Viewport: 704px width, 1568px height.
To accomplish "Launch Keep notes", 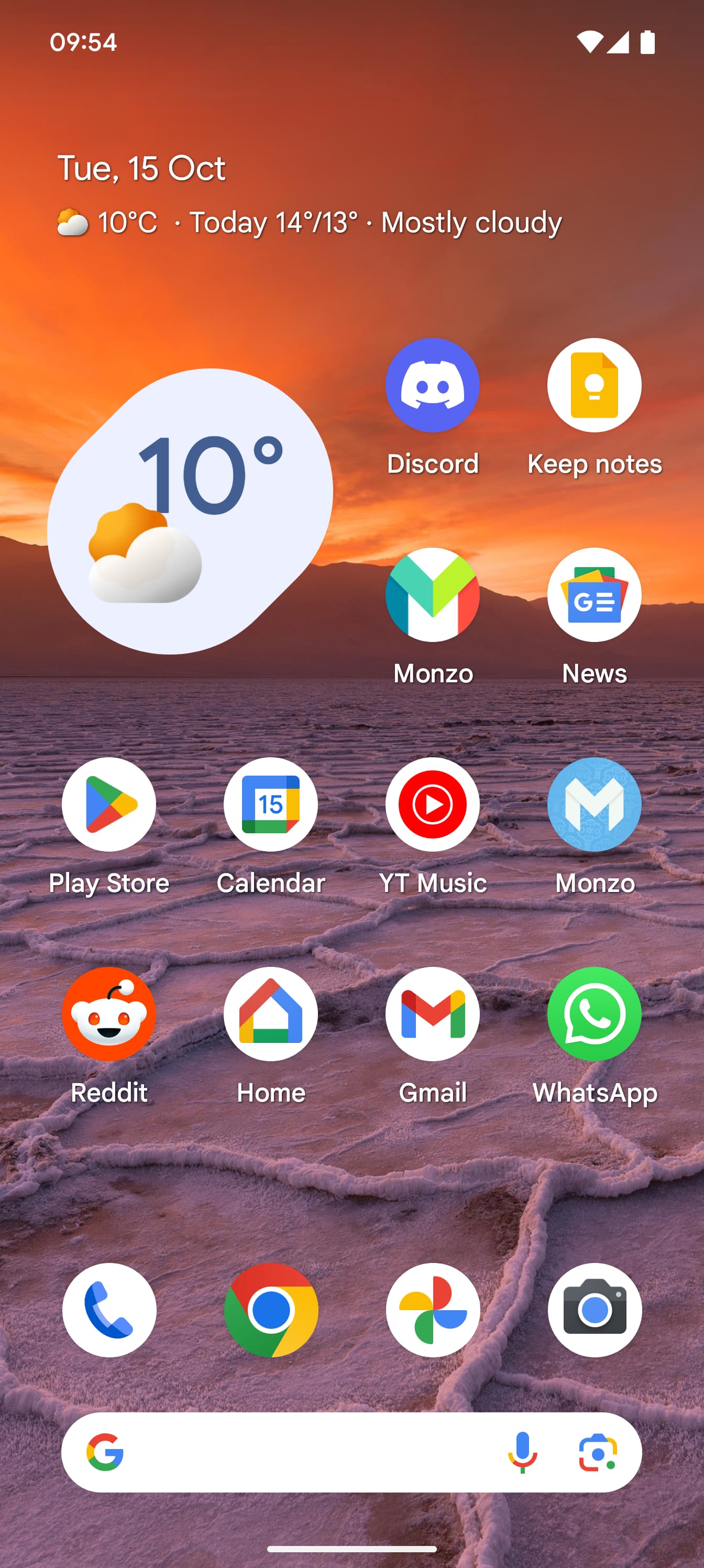I will pyautogui.click(x=594, y=385).
